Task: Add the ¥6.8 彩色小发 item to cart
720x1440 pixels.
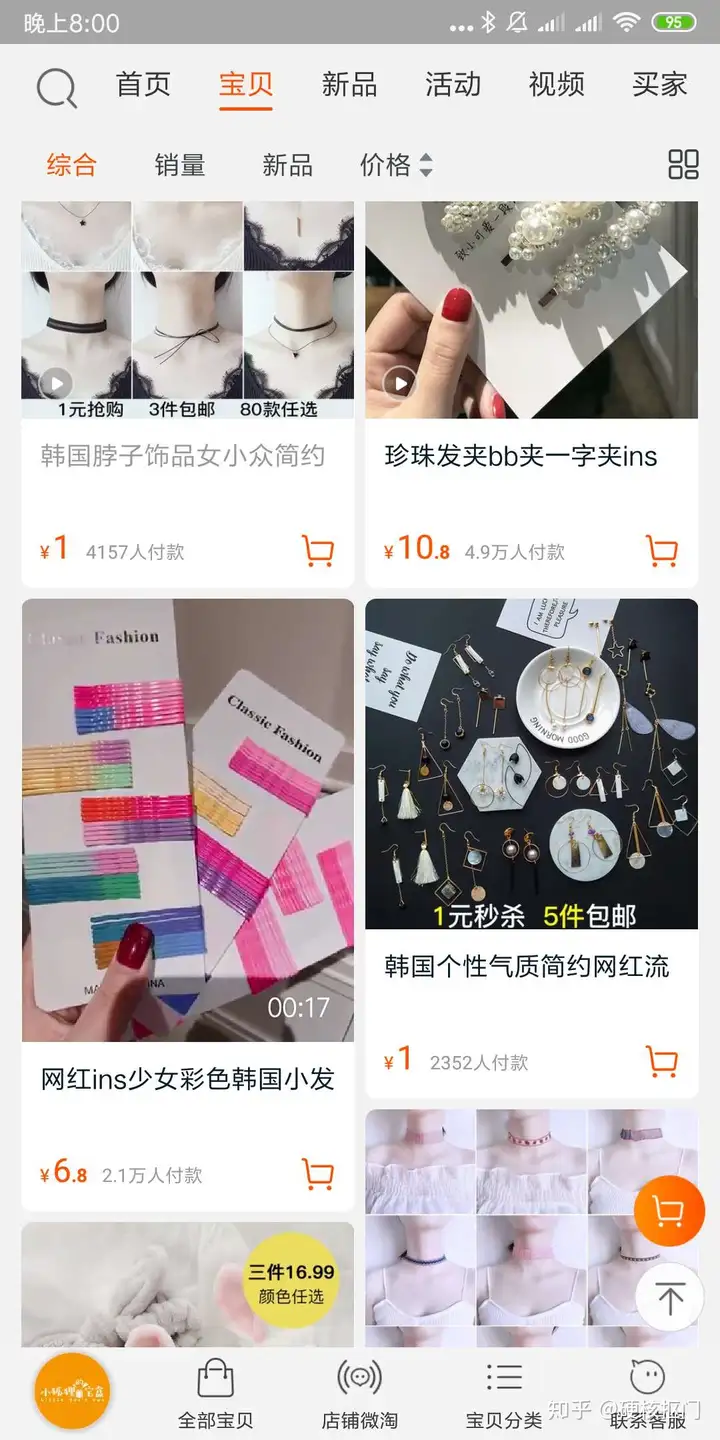Action: pyautogui.click(x=318, y=1174)
